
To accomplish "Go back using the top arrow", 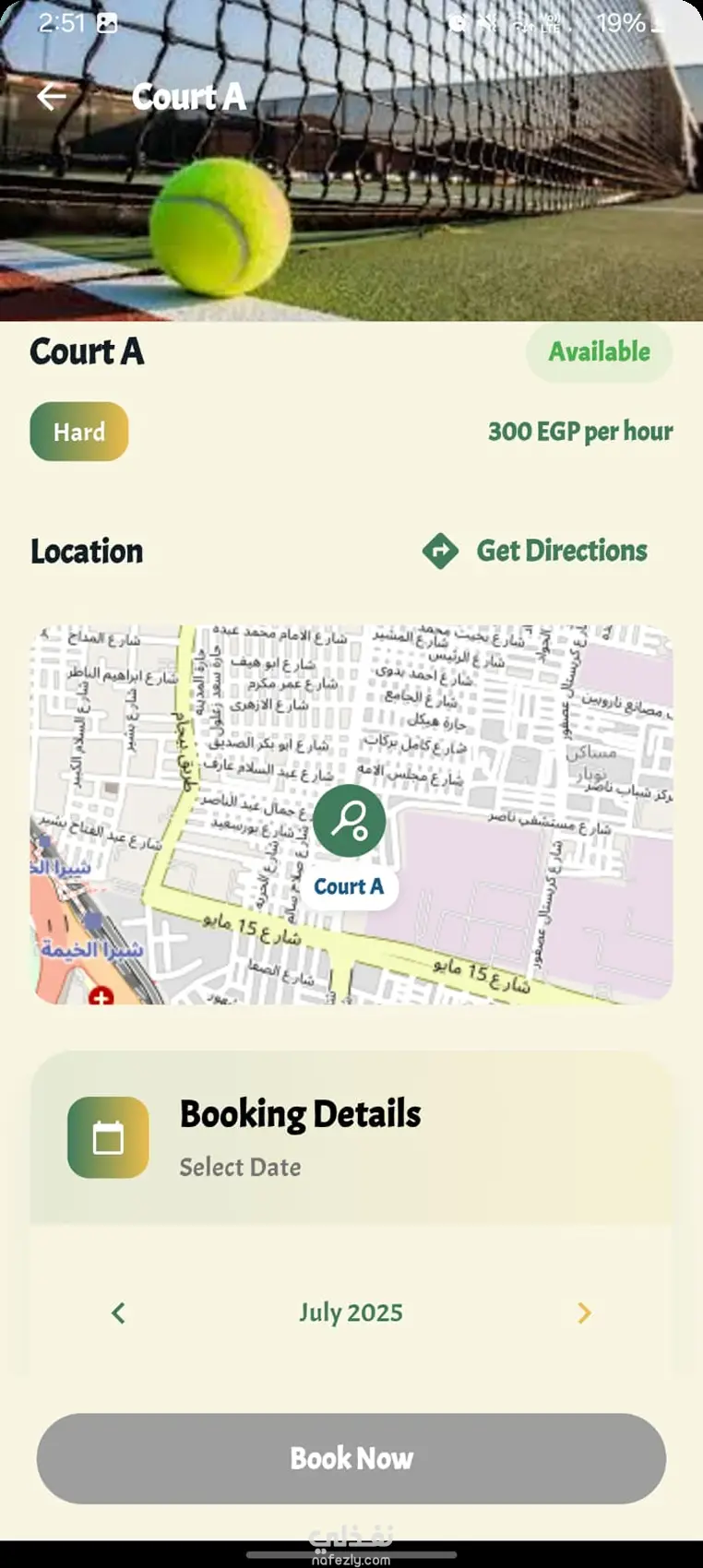I will tap(52, 96).
